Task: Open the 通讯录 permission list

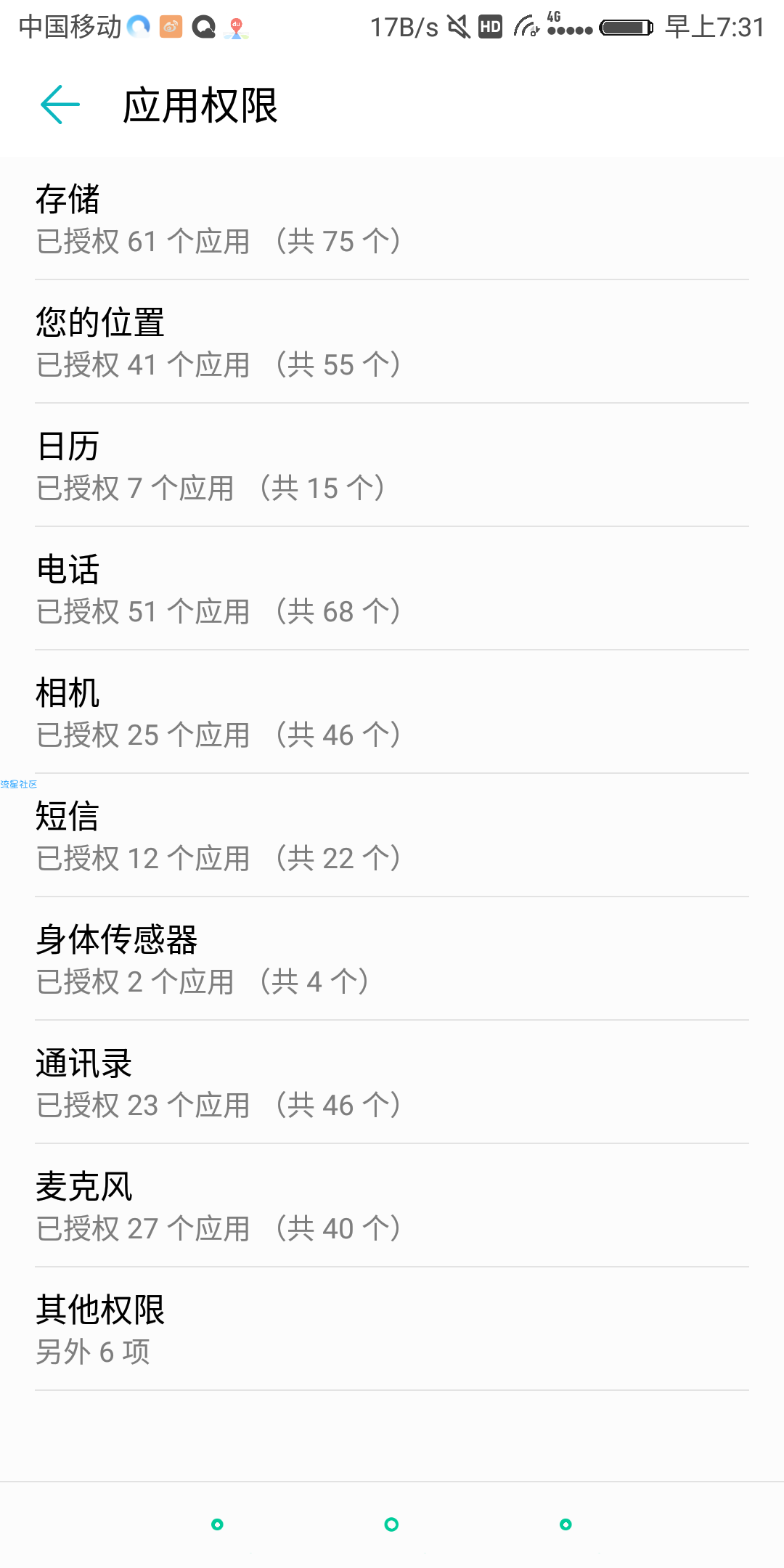Action: pos(392,1082)
